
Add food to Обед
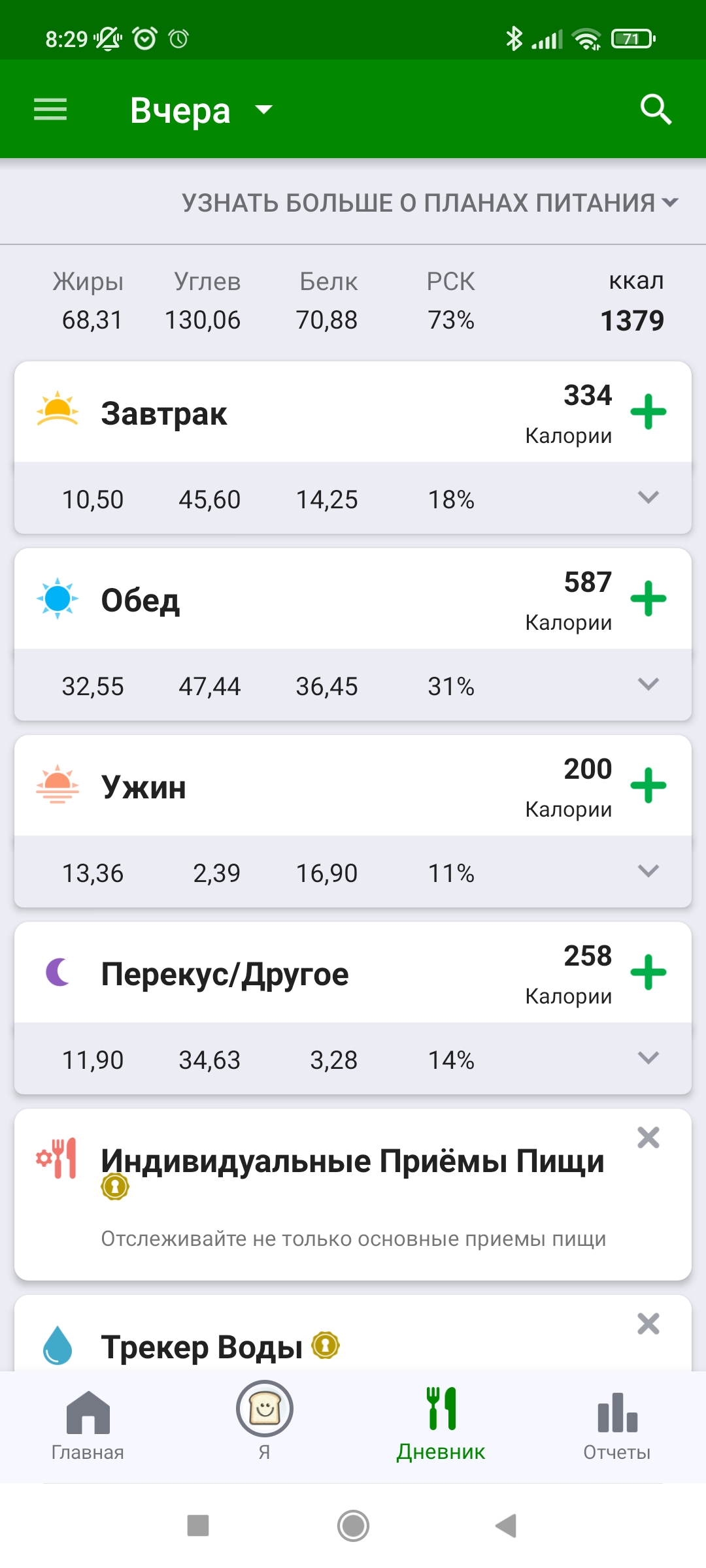648,598
